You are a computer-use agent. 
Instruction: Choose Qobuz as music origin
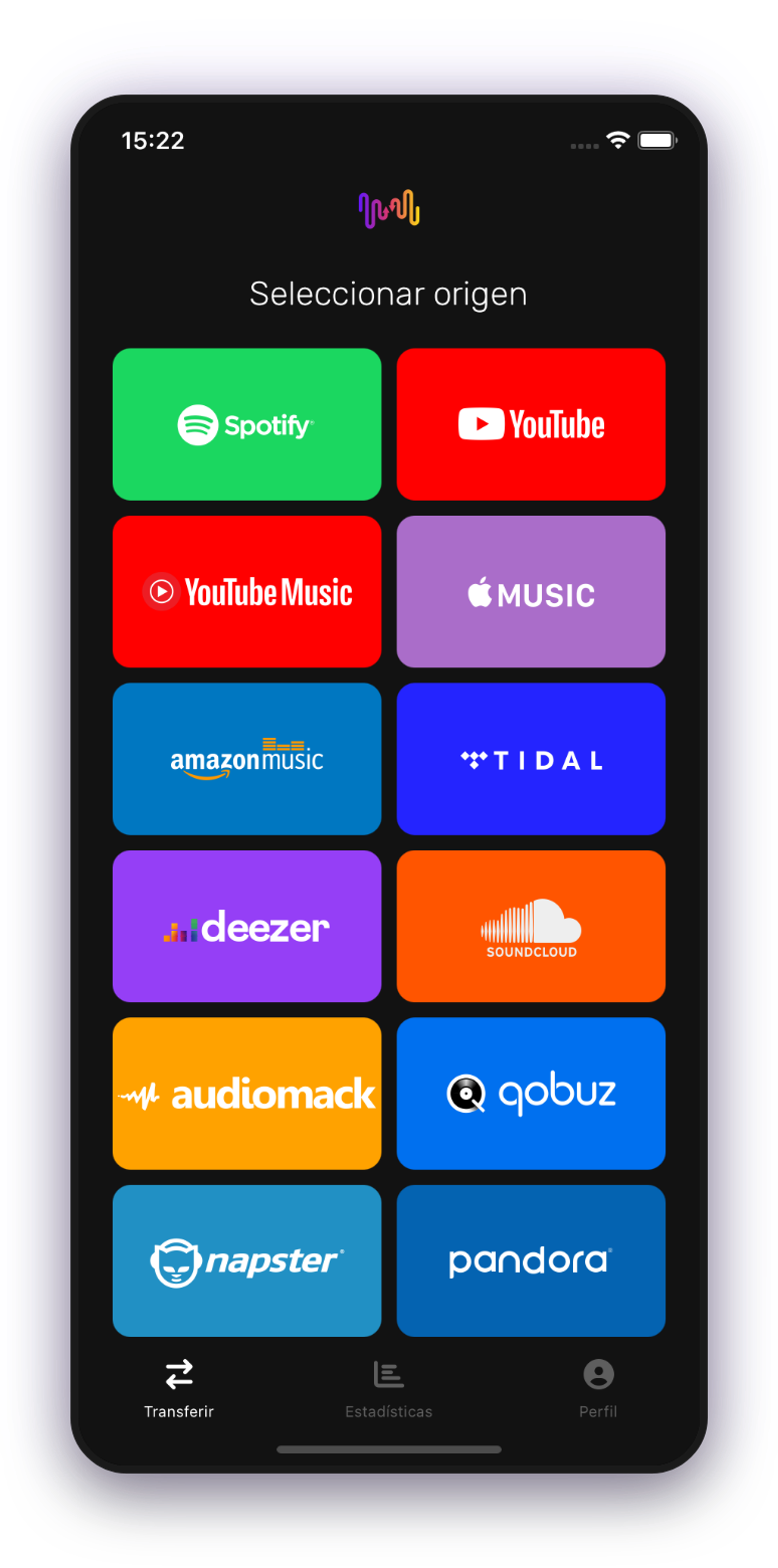[x=531, y=1094]
